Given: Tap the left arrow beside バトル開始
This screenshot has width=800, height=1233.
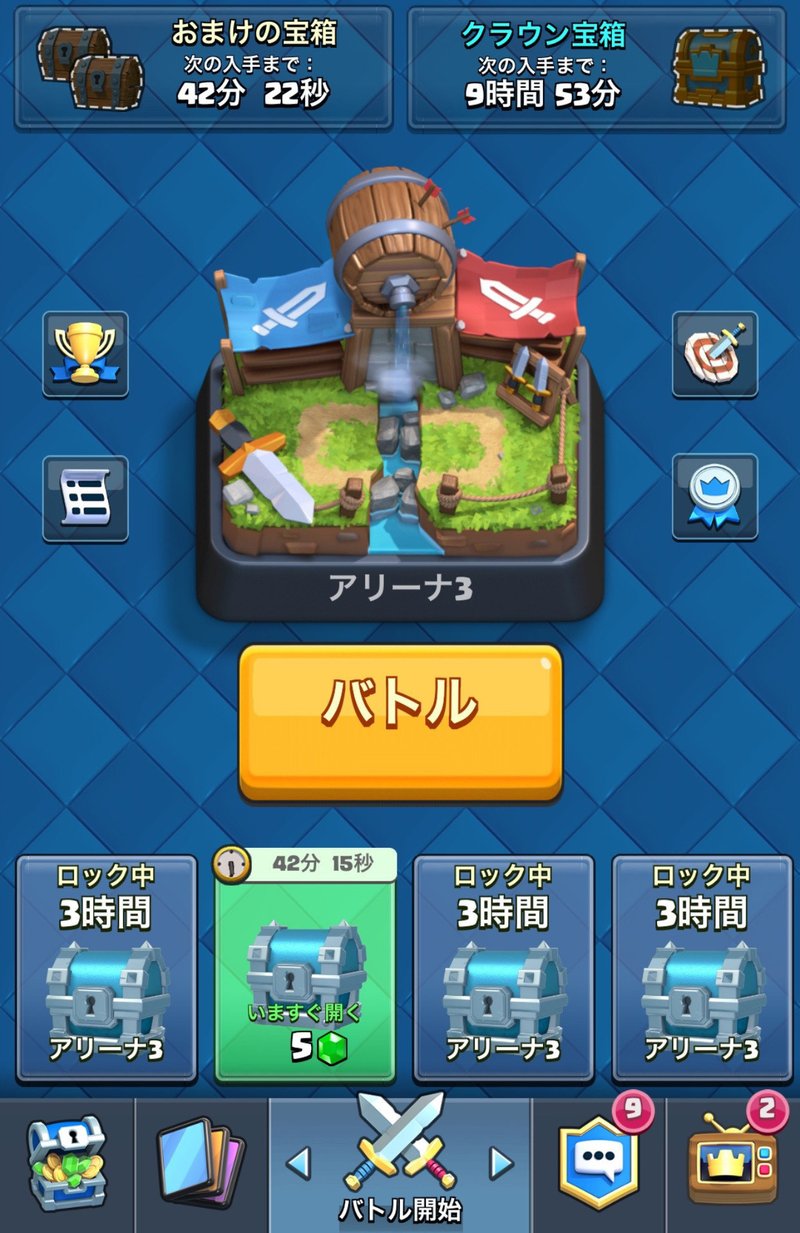Looking at the screenshot, I should click(x=298, y=1163).
